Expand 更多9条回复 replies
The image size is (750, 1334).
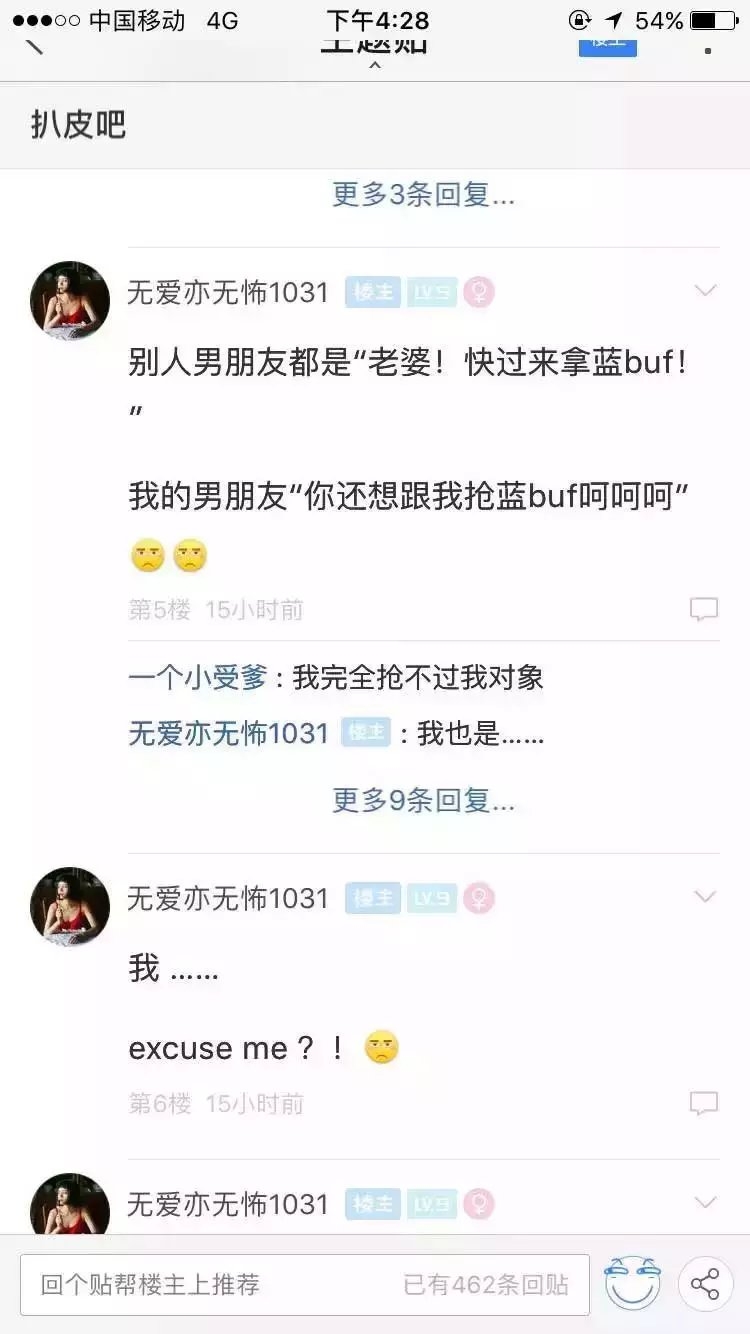423,800
